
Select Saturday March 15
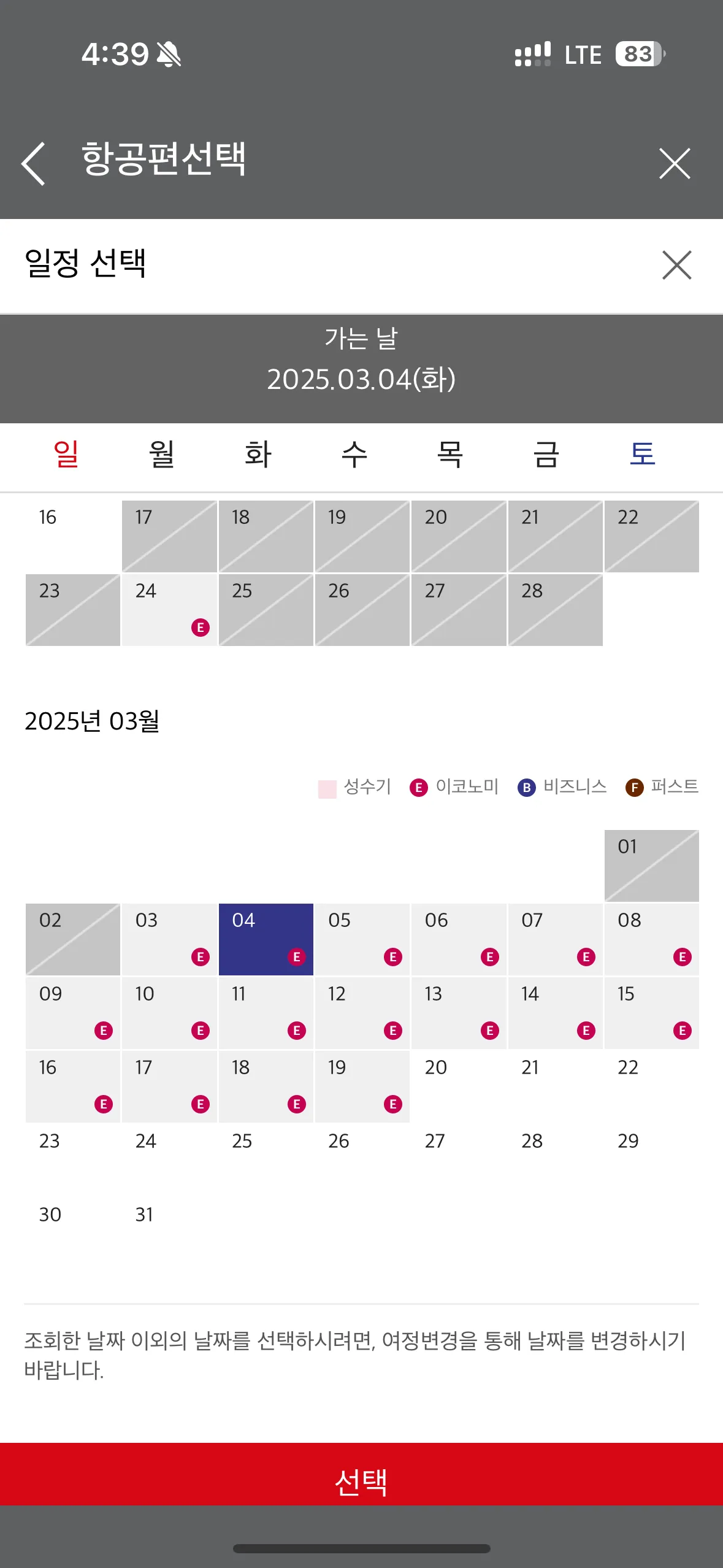[x=651, y=1013]
